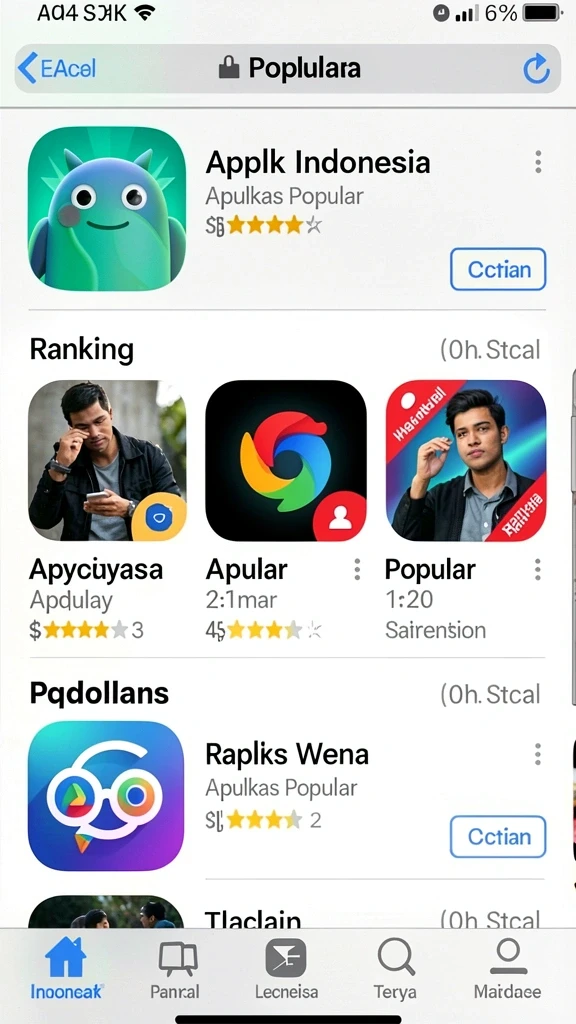Open the Popular app tile
The image size is (576, 1024).
click(x=466, y=460)
